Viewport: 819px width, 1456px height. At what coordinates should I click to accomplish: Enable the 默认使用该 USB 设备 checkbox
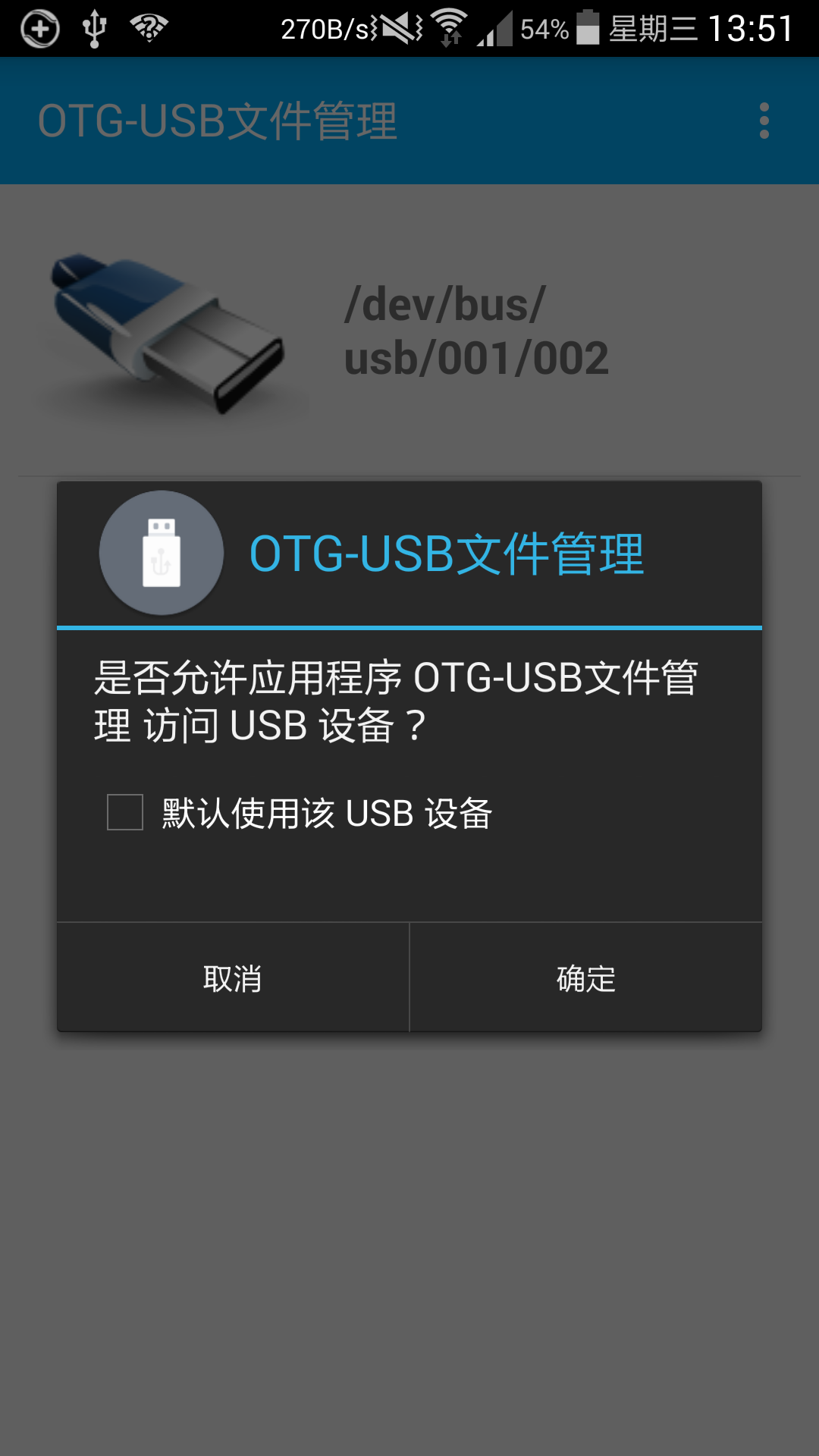pos(124,813)
